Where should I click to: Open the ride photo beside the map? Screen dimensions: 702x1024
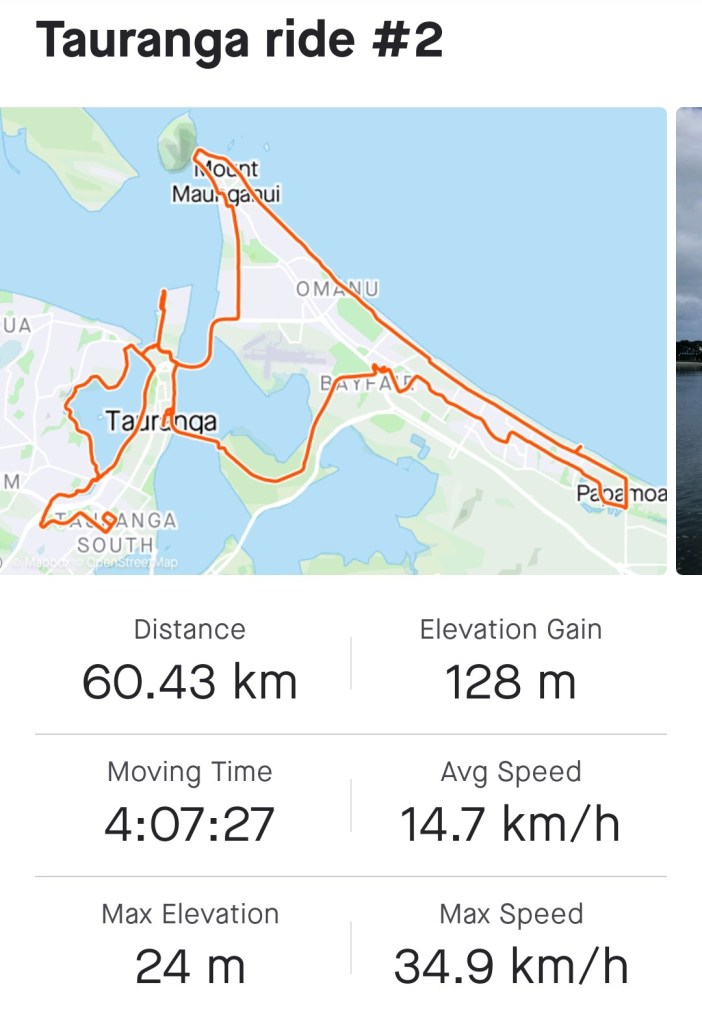689,340
